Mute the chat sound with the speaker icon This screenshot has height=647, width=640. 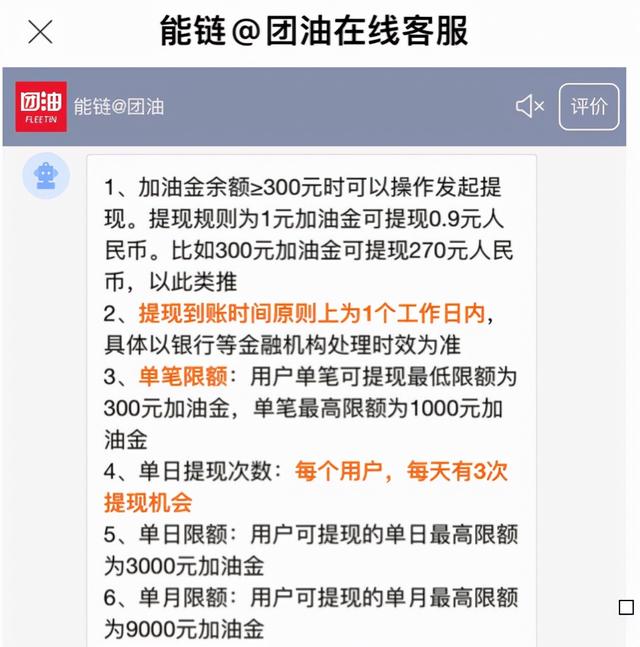pos(529,106)
